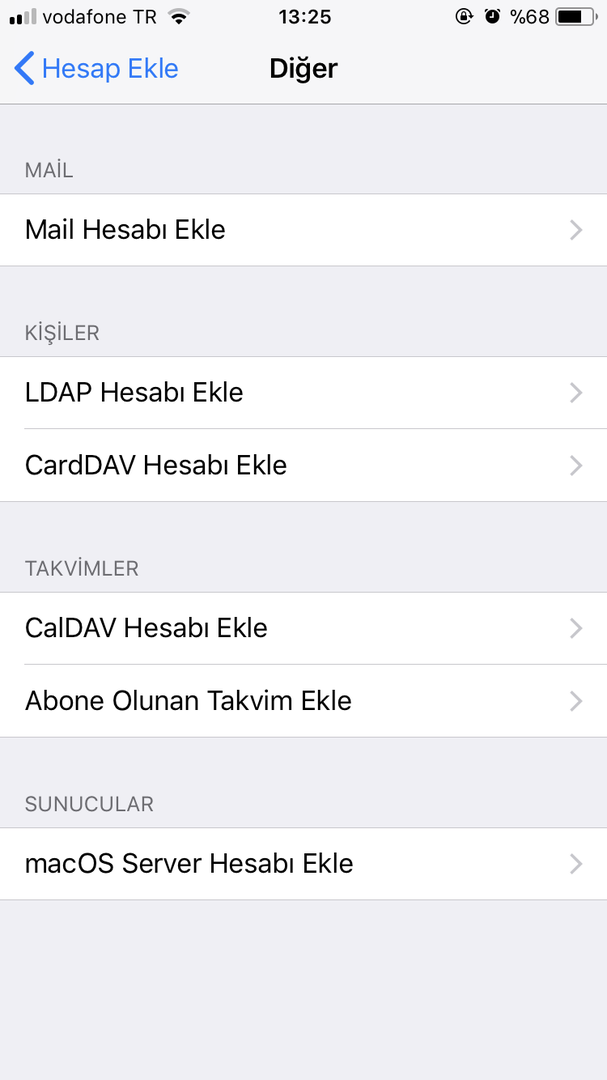Go back to Hesap Ekle
The height and width of the screenshot is (1080, 607).
[x=96, y=69]
